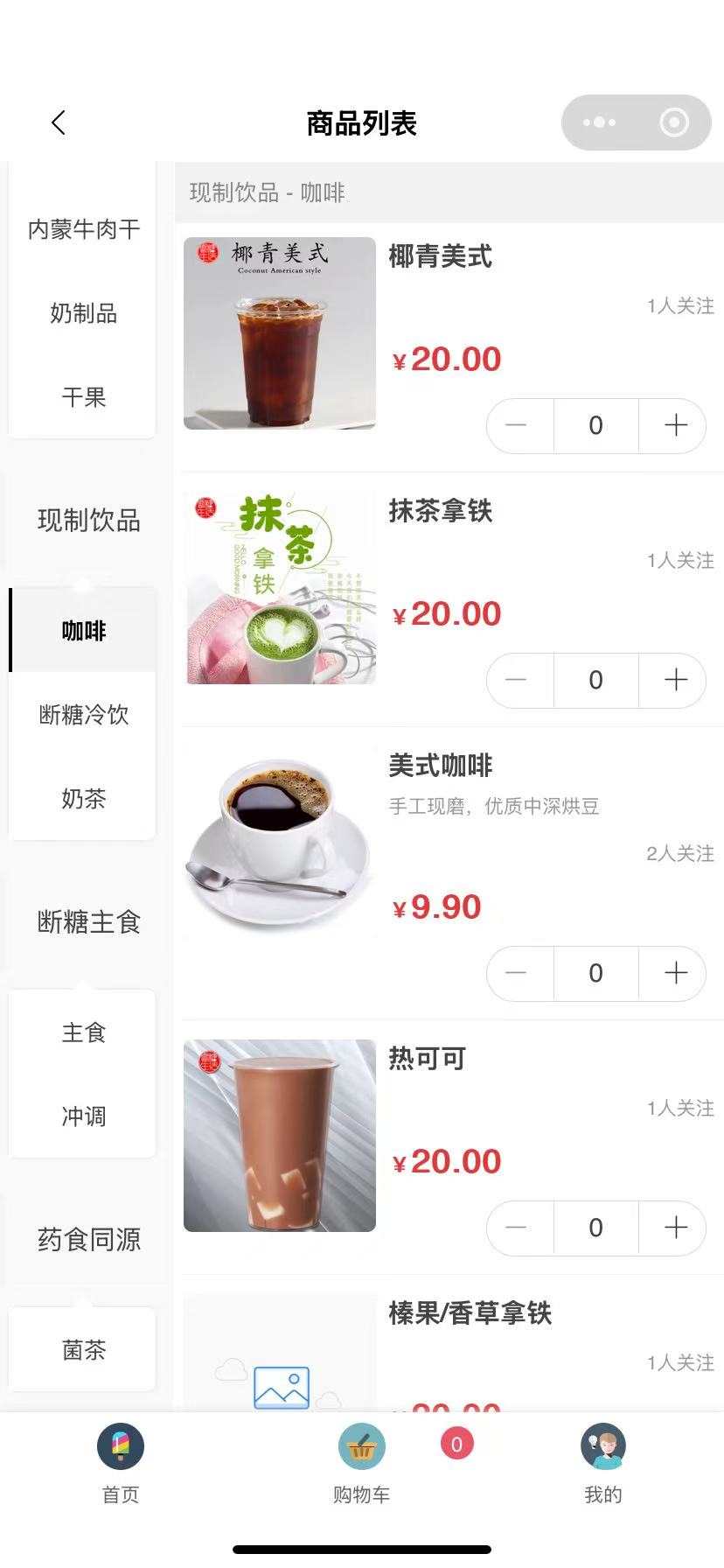Switch to the 冲调 category
Viewport: 724px width, 1568px height.
click(x=83, y=1116)
